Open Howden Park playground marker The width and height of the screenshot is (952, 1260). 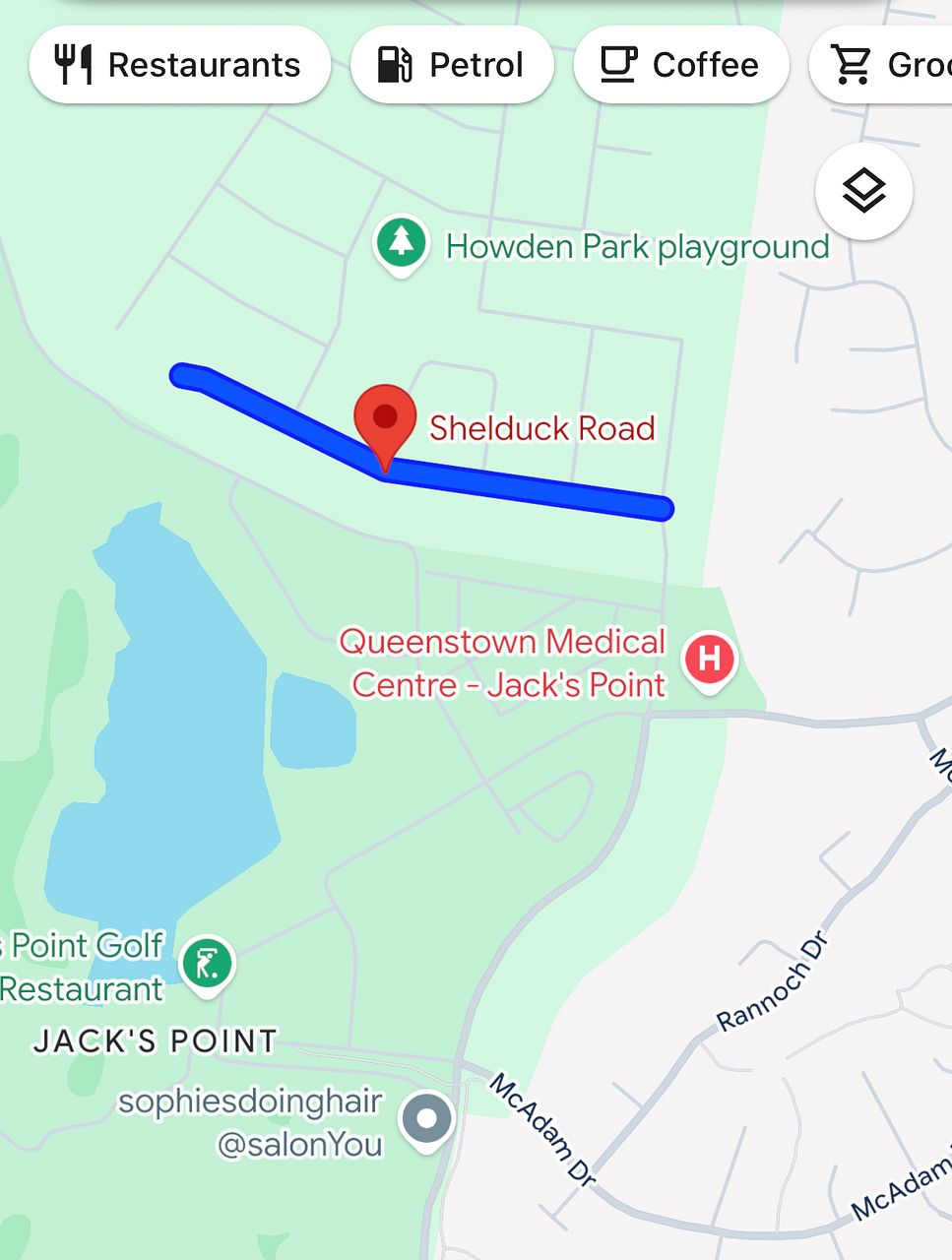(x=401, y=242)
